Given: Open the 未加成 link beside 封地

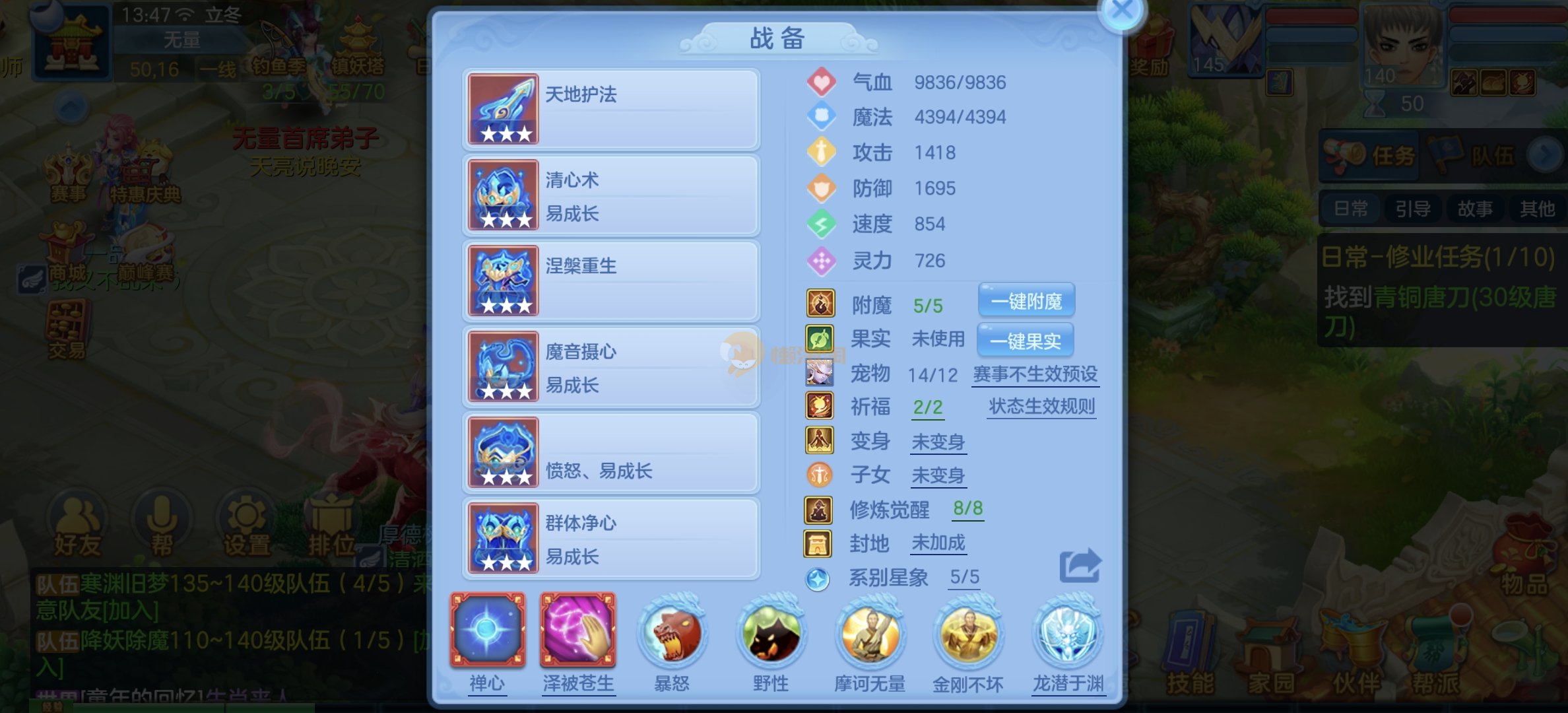Looking at the screenshot, I should pyautogui.click(x=938, y=543).
